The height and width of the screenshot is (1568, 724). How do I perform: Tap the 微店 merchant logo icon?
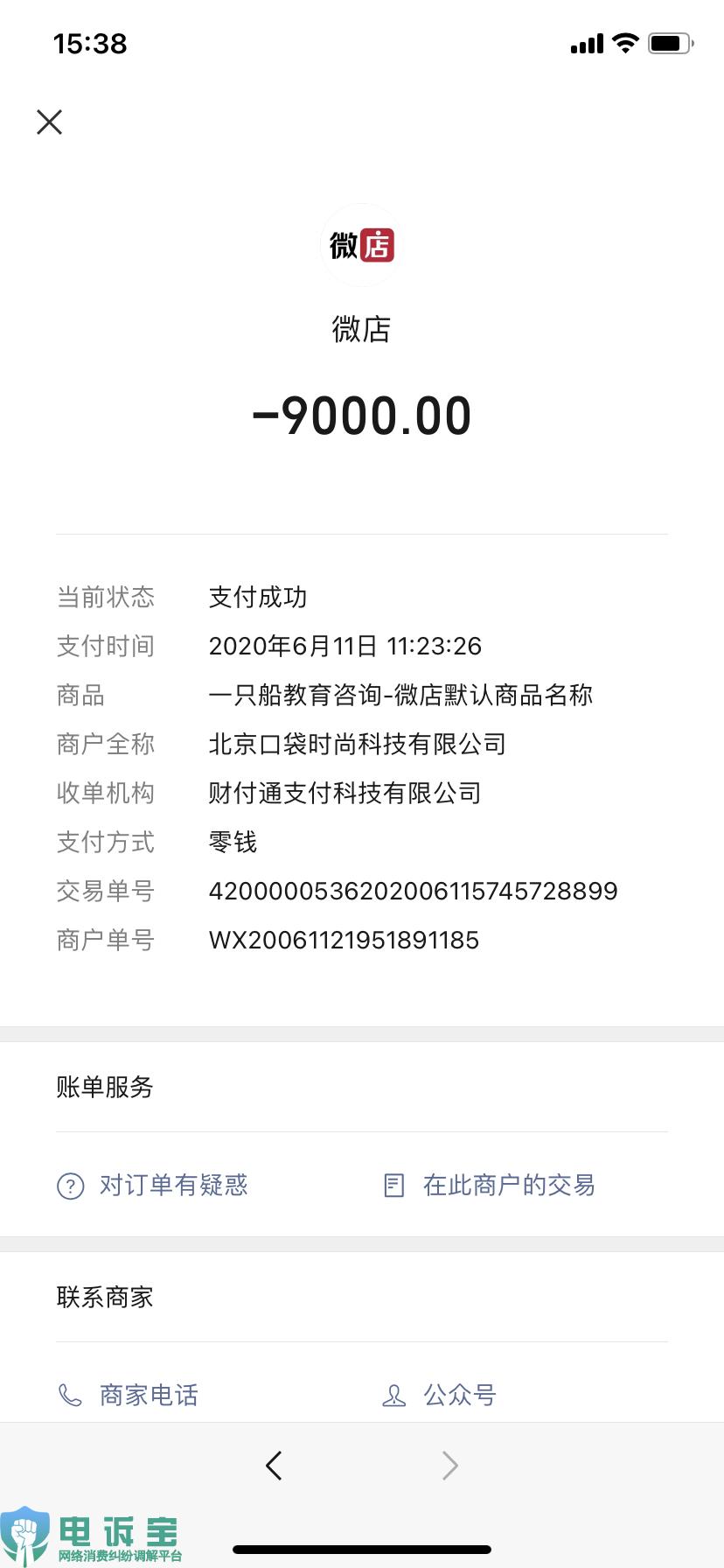(360, 245)
